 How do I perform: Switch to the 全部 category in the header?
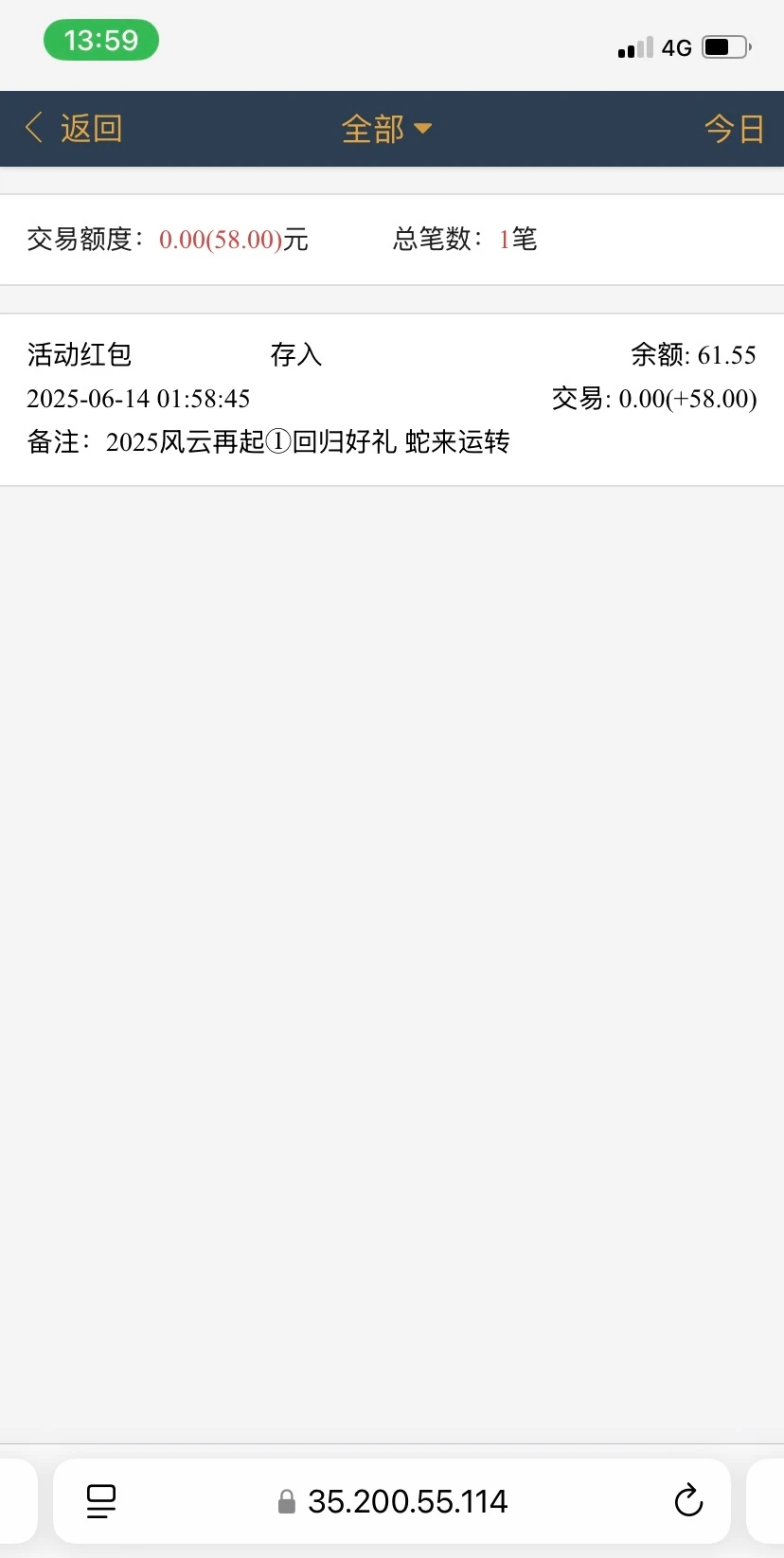[x=374, y=129]
